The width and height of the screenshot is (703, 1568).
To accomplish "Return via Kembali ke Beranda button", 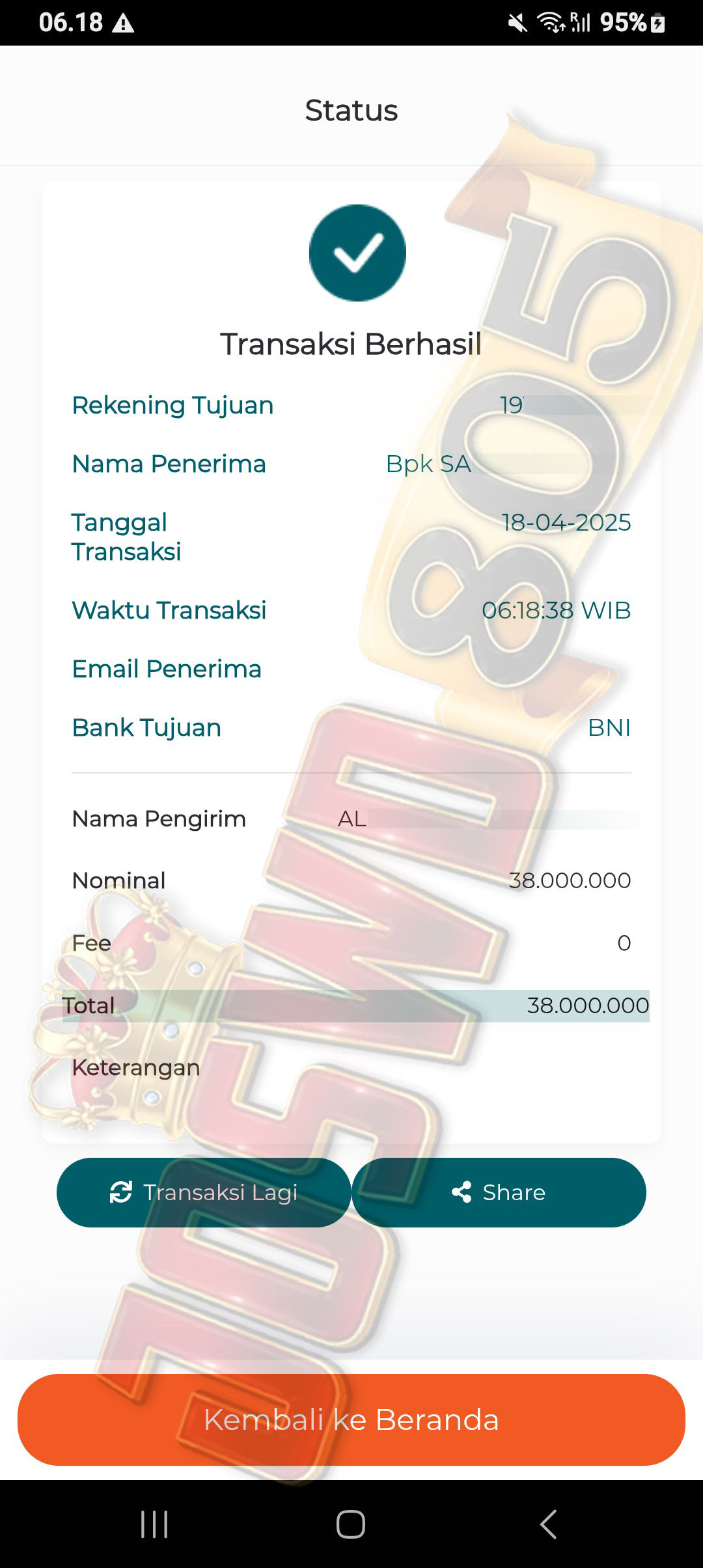I will click(351, 1420).
